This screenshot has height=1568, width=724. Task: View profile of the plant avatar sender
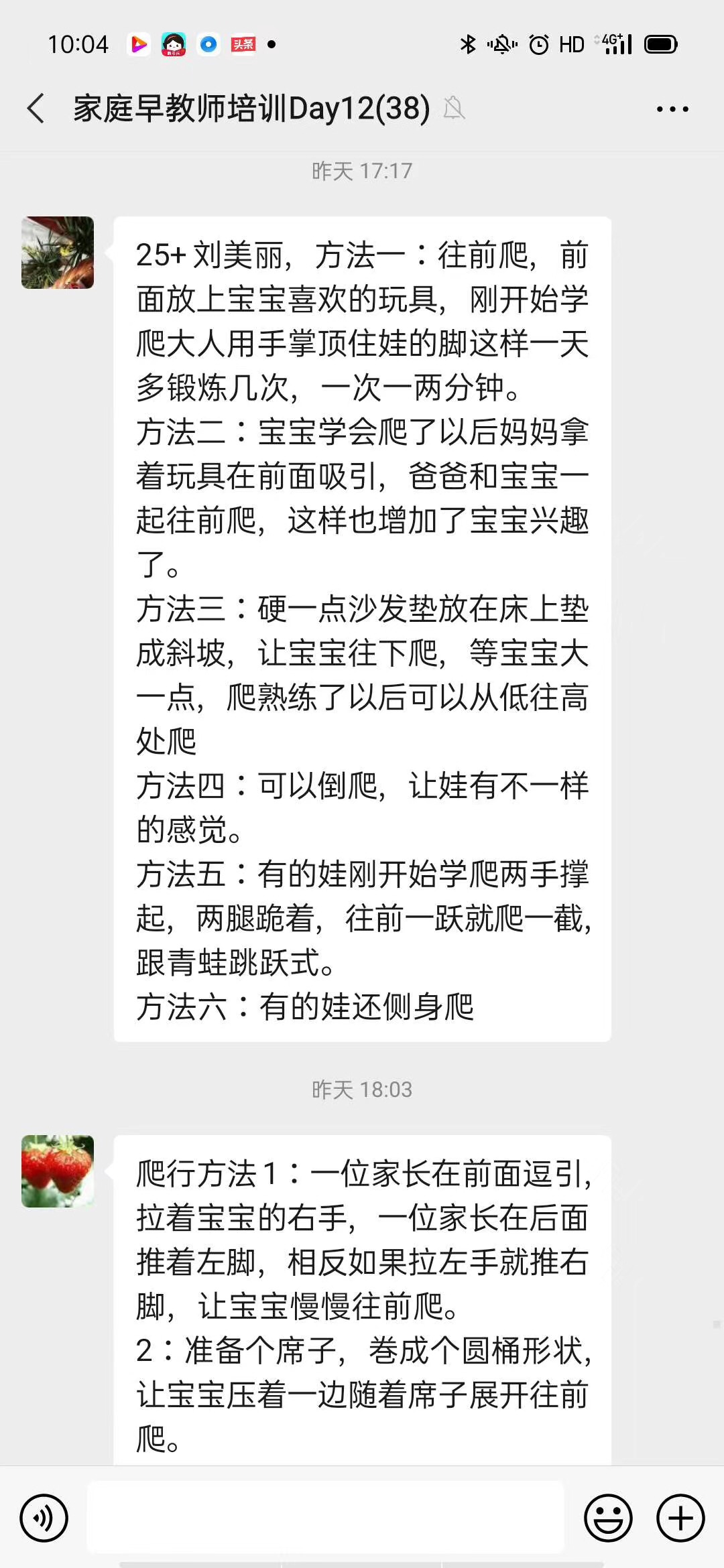pos(58,253)
